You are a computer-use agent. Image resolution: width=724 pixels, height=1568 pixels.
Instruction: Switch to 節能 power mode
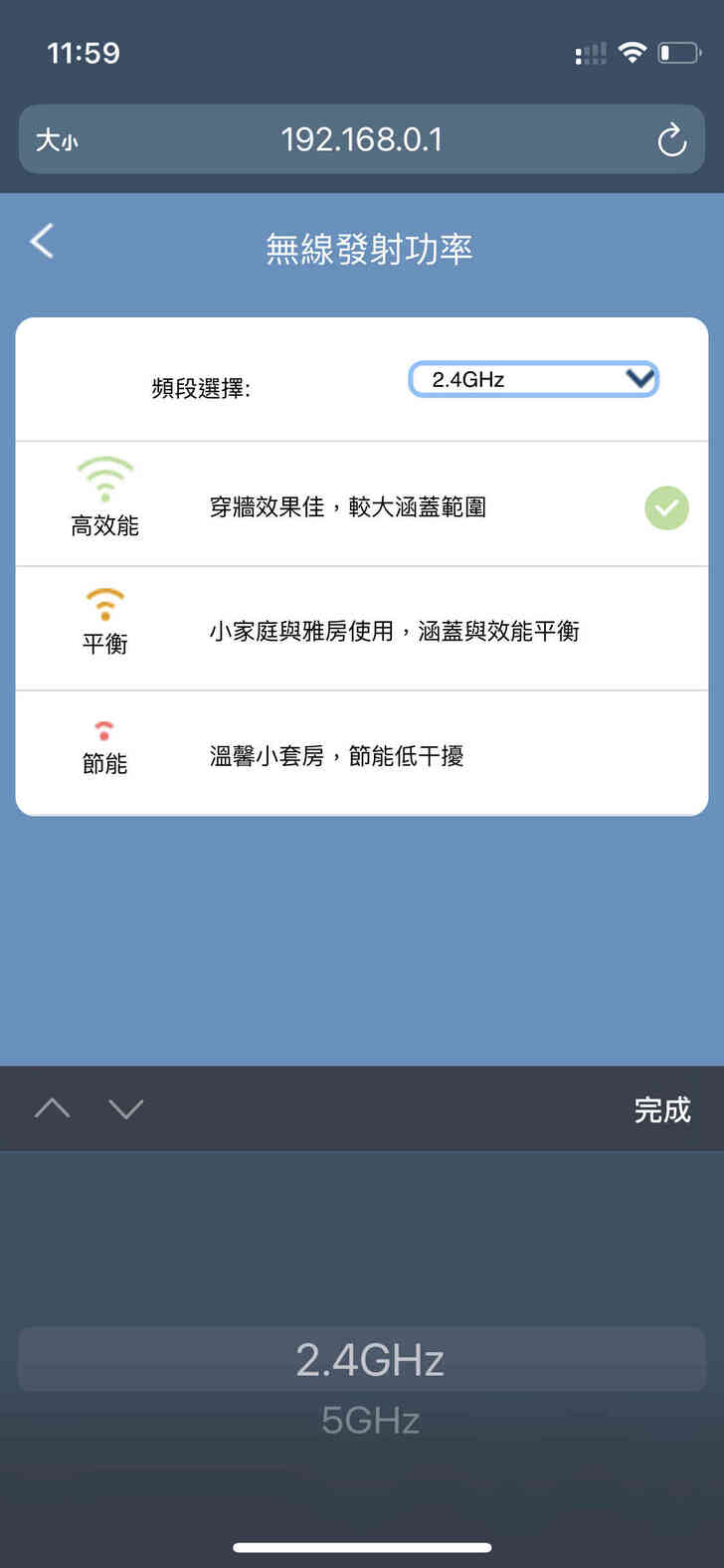(x=361, y=754)
